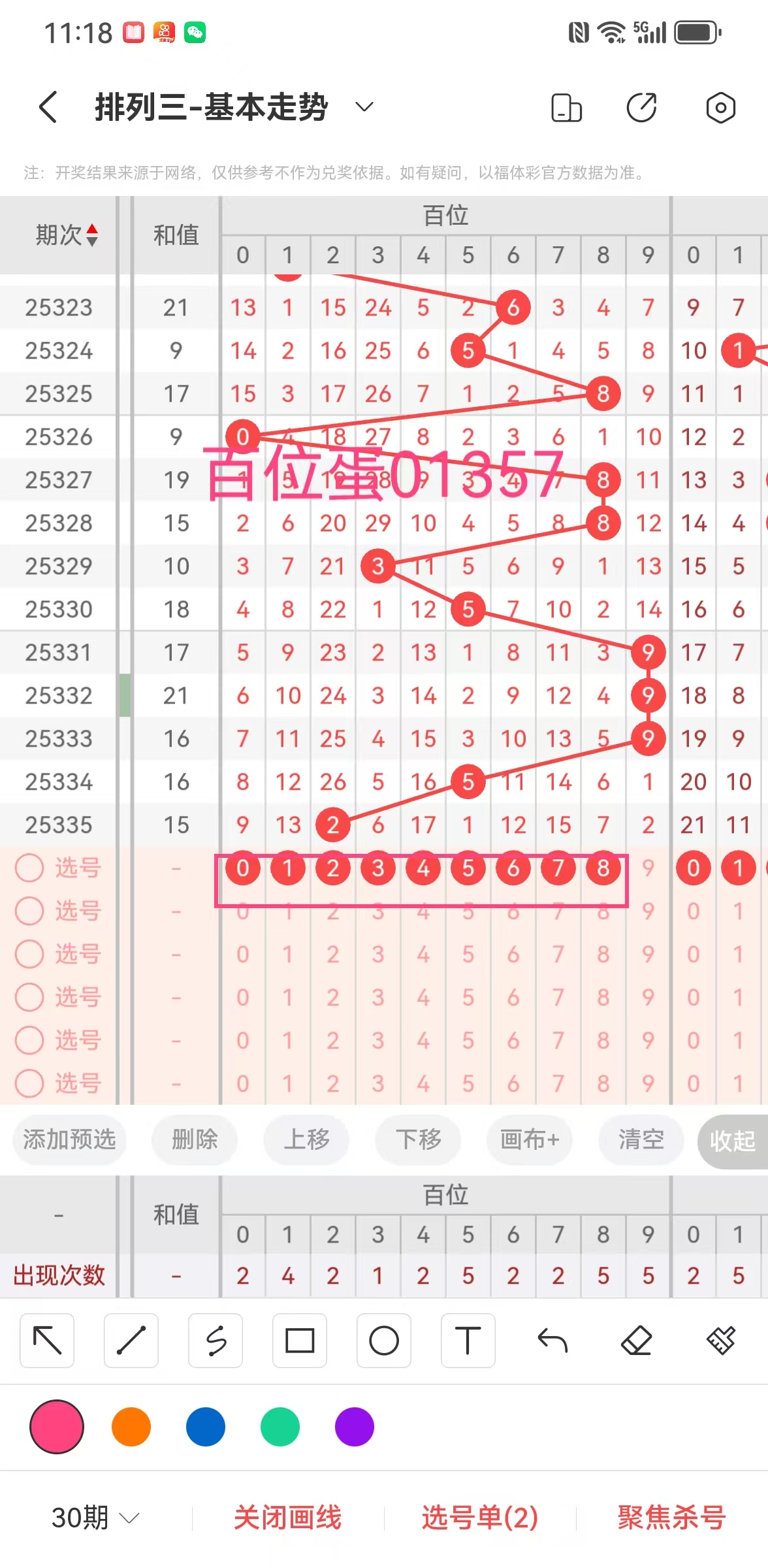Image resolution: width=768 pixels, height=1568 pixels.
Task: Tap 清空 to clear selections
Action: tap(641, 1140)
